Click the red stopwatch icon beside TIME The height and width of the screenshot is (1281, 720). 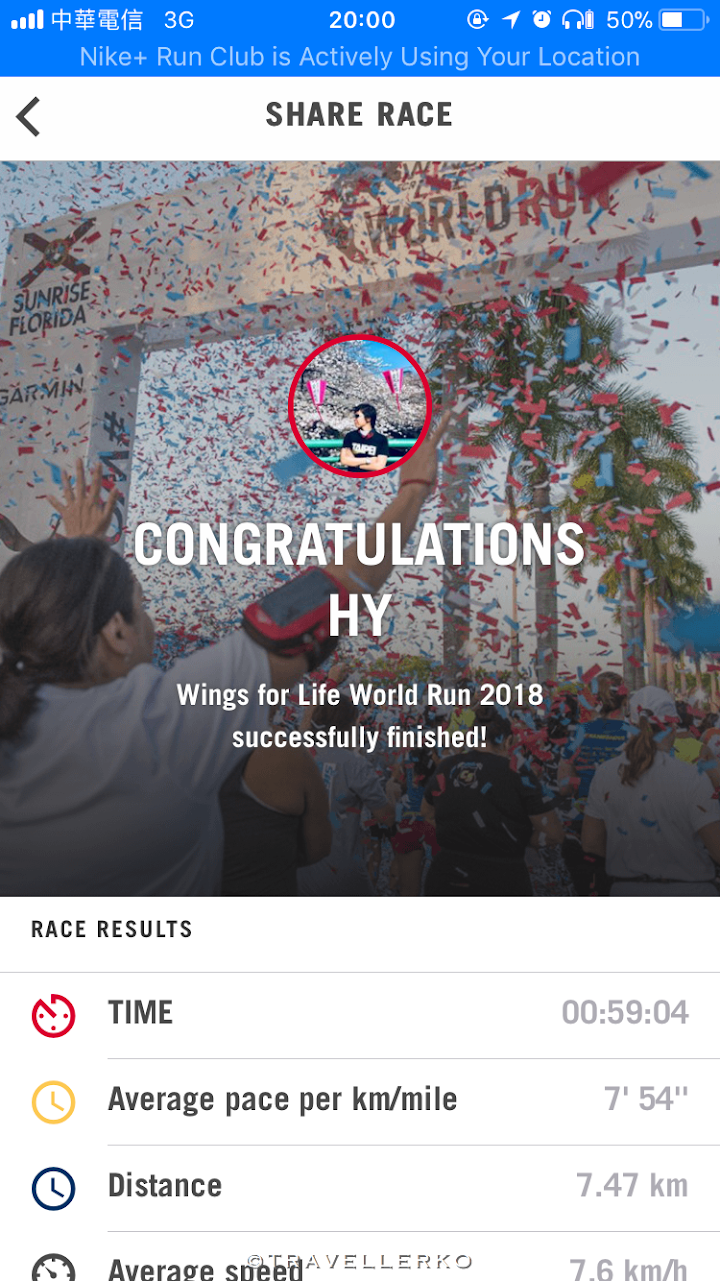click(53, 1015)
